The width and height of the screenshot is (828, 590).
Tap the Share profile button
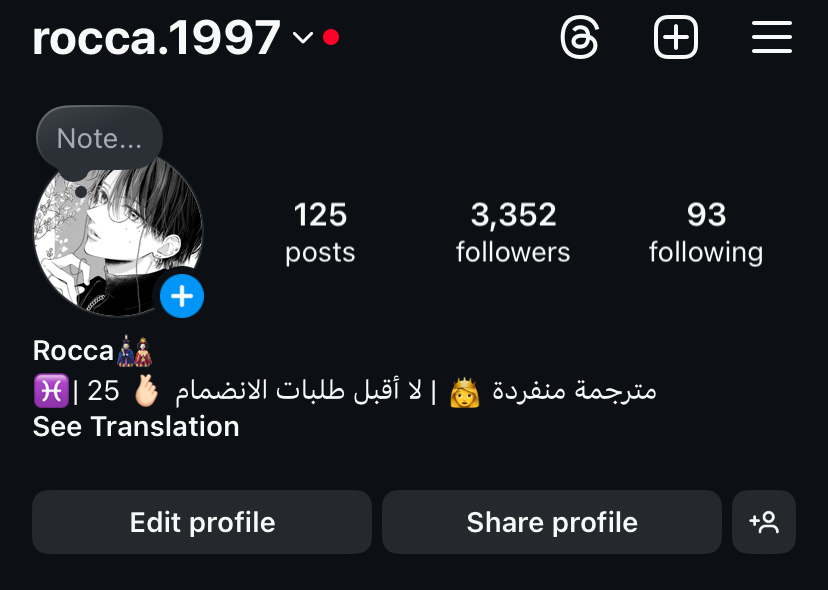[x=552, y=522]
